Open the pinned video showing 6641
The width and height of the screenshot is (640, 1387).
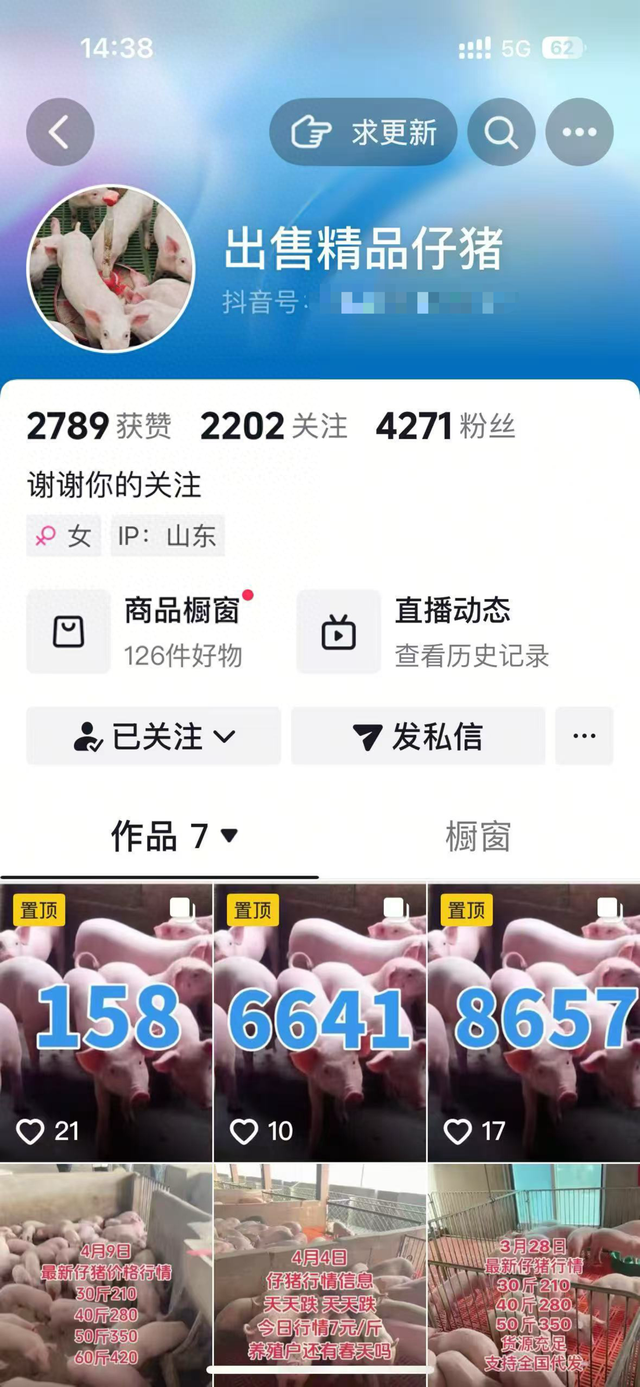[320, 1022]
